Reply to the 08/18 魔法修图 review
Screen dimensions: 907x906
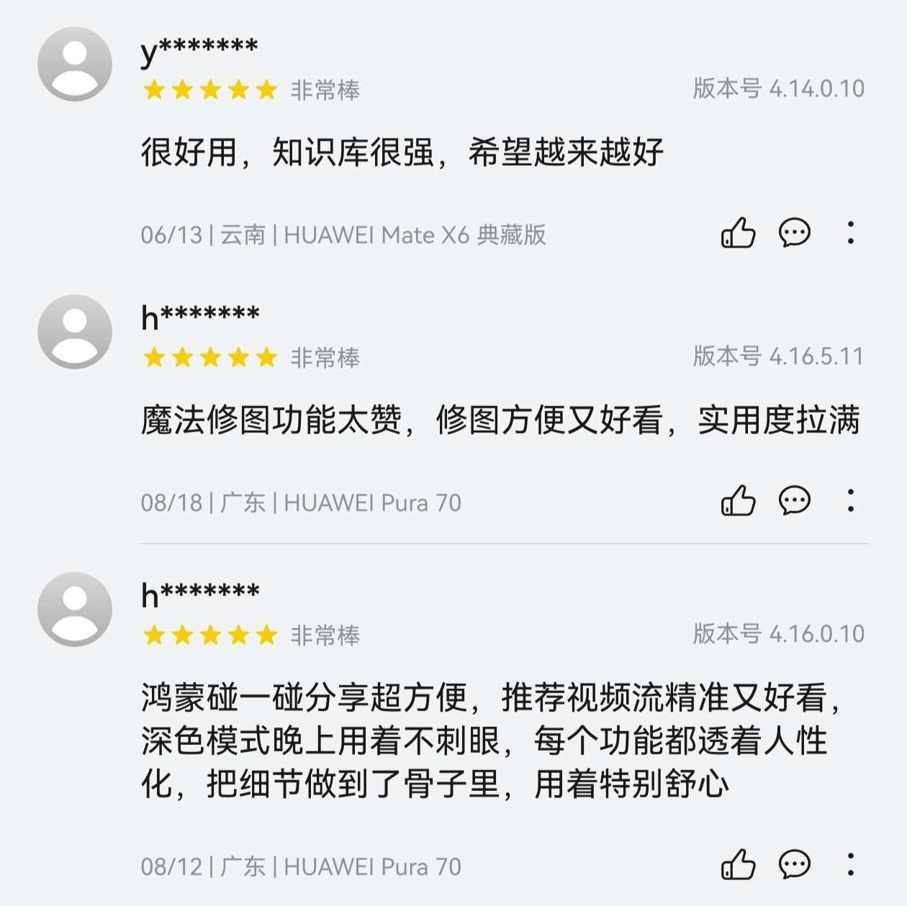(795, 500)
